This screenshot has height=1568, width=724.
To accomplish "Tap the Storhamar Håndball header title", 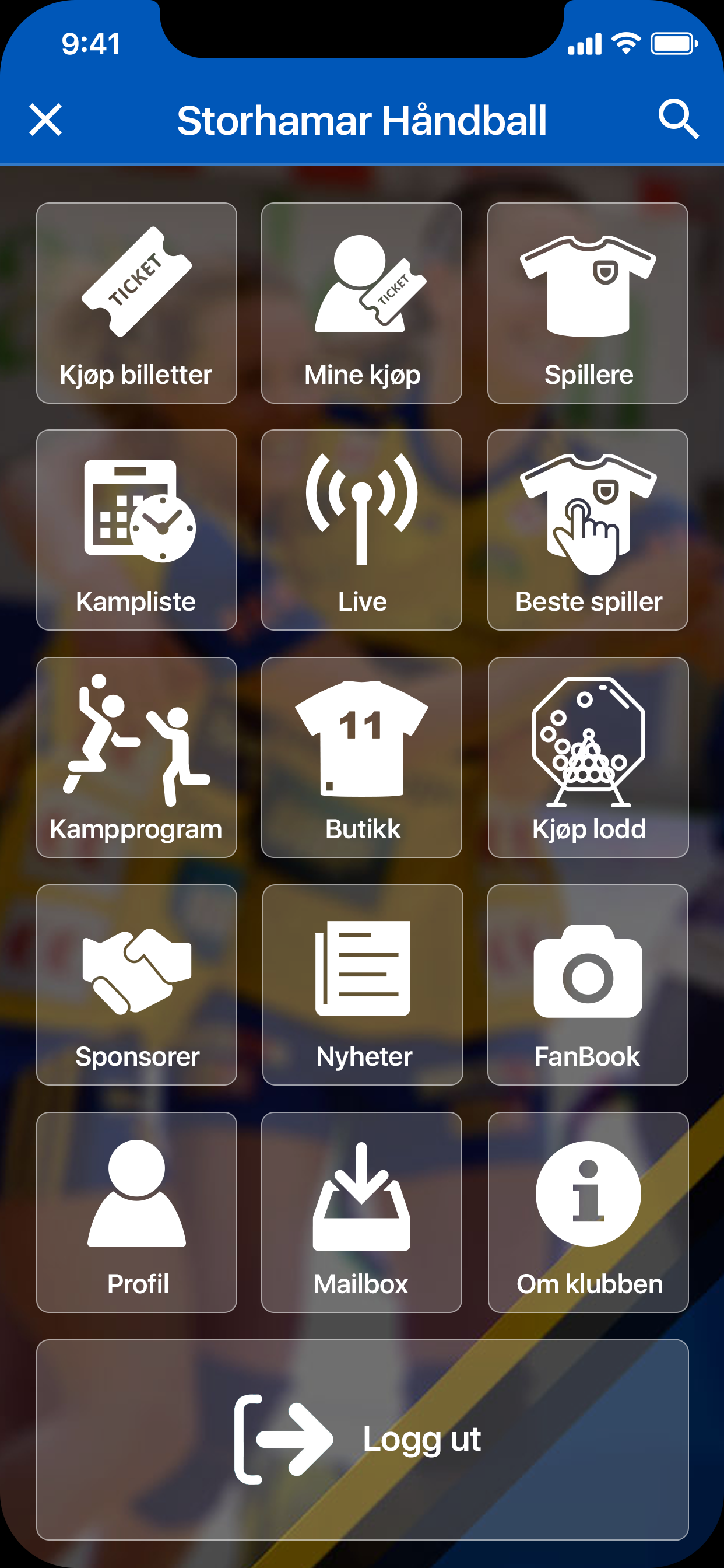I will coord(361,120).
